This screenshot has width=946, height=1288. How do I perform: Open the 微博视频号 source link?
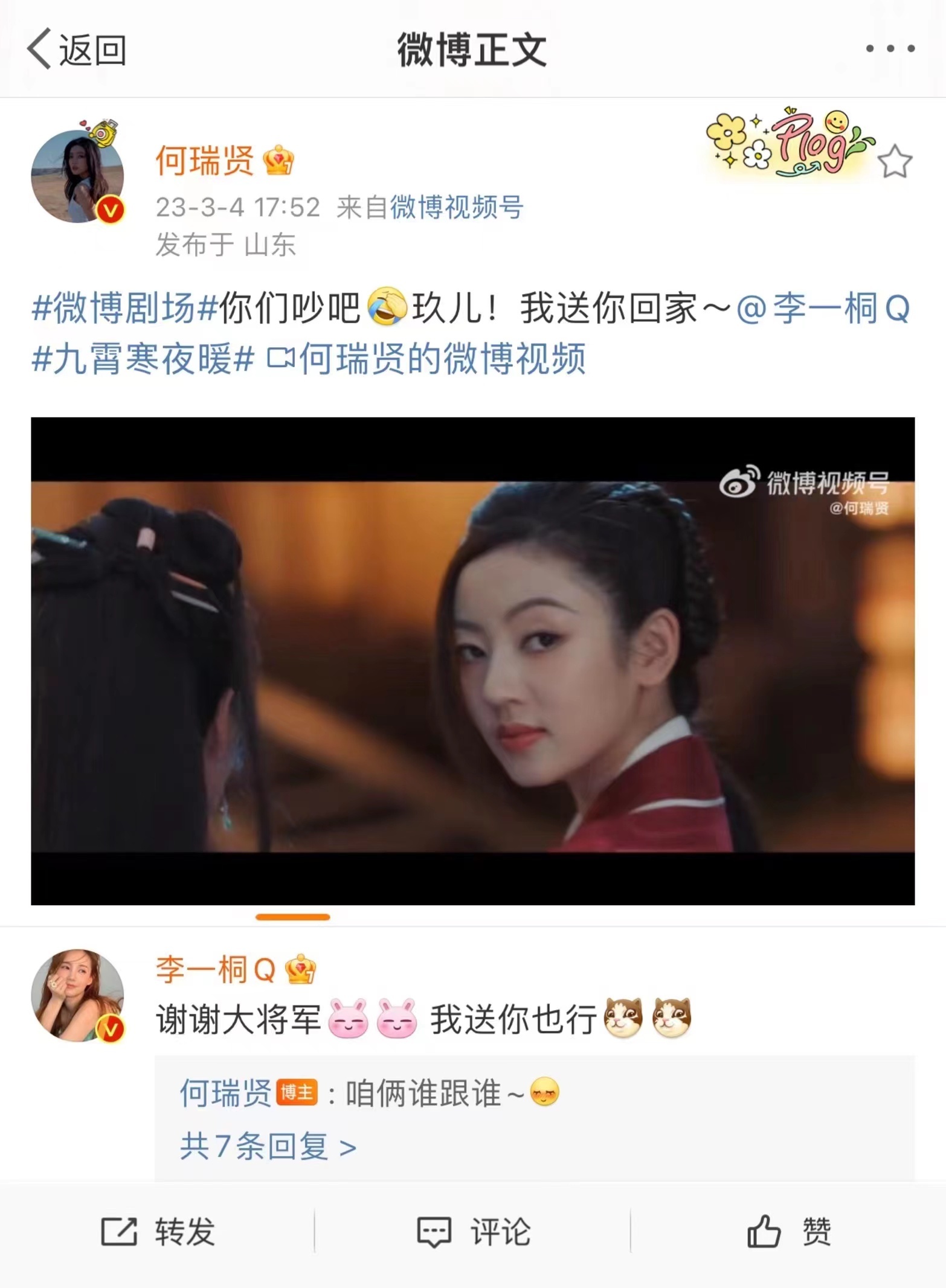(x=456, y=207)
